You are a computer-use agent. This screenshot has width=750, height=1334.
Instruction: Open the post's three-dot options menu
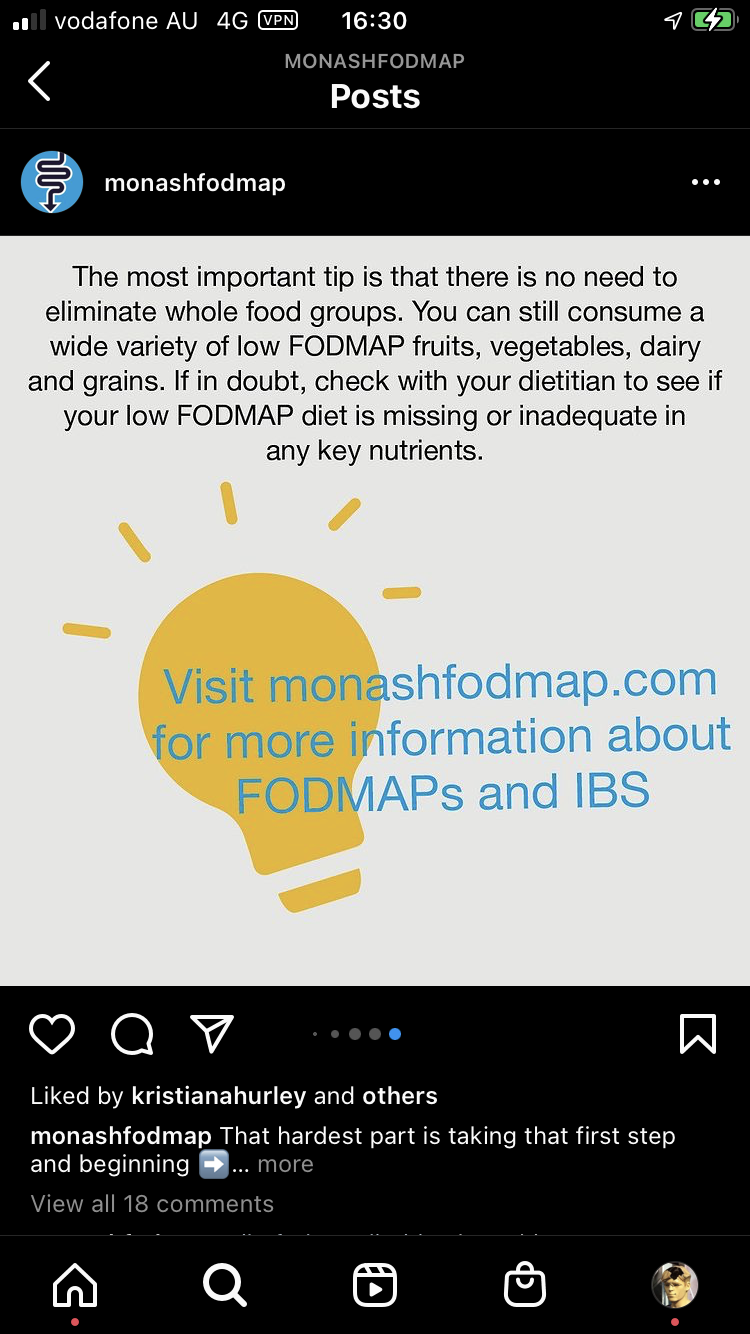[705, 182]
